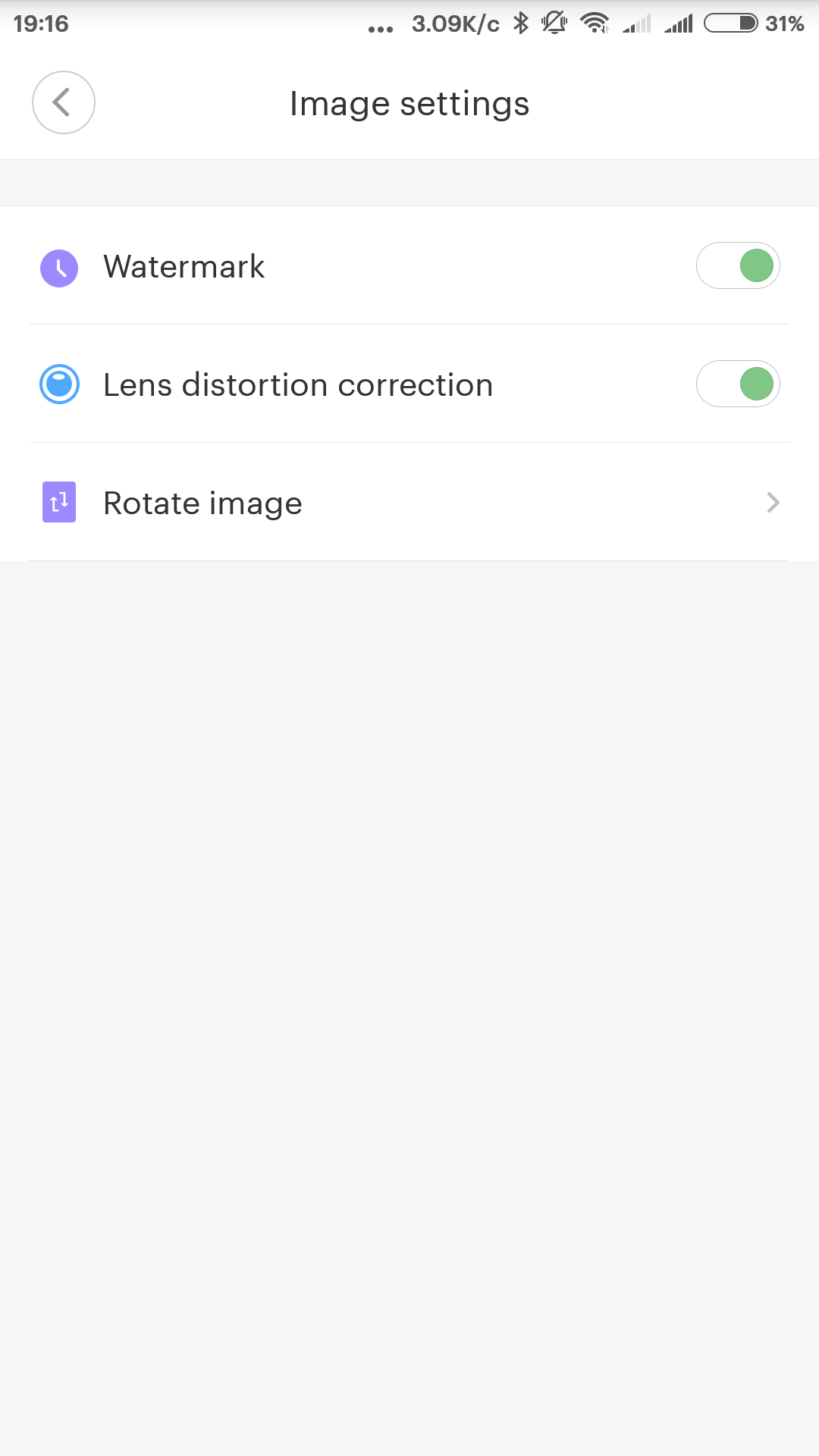Go back from Image settings
The width and height of the screenshot is (819, 1456).
click(x=63, y=102)
